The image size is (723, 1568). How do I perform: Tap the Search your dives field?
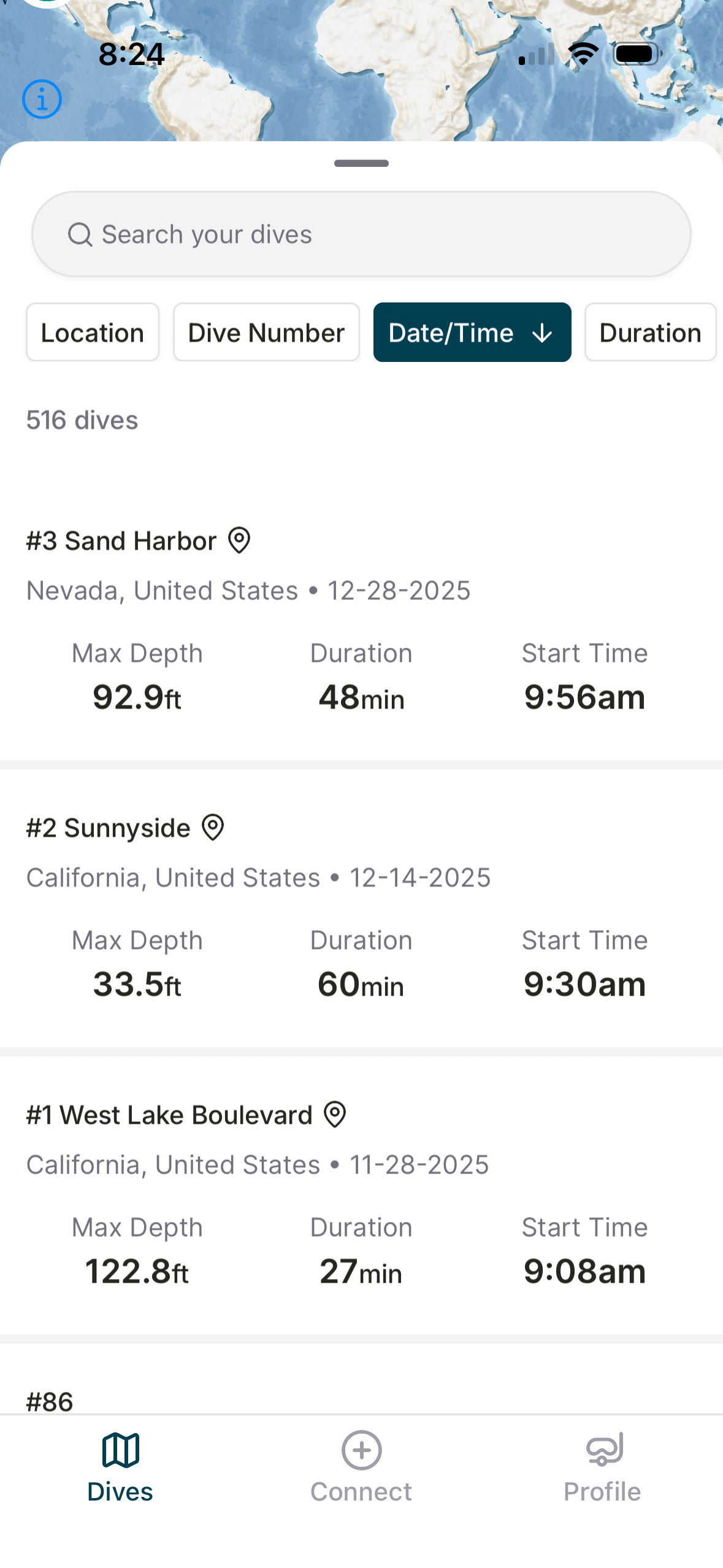click(361, 234)
